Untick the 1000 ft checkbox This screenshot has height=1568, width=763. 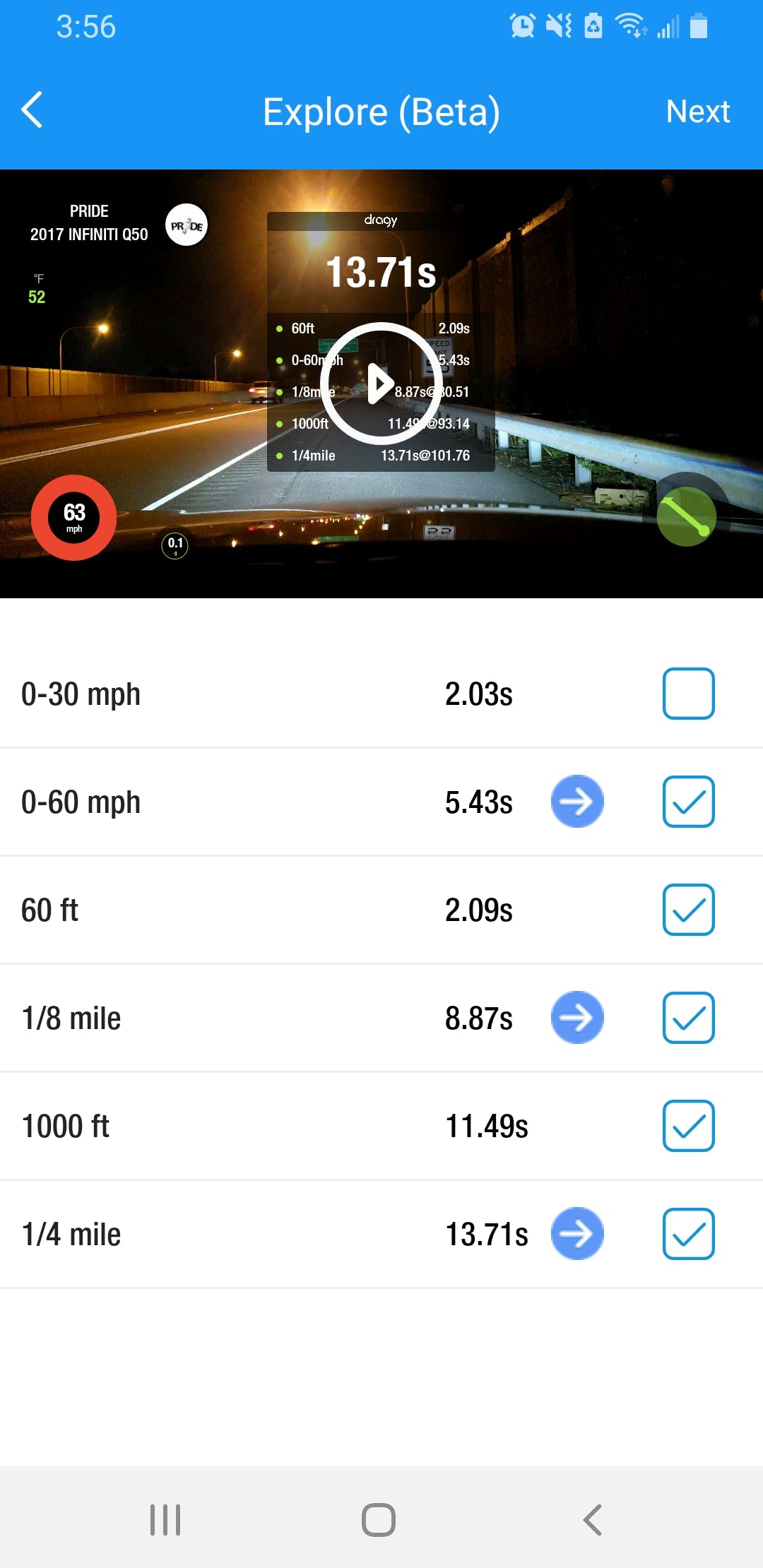(688, 1126)
